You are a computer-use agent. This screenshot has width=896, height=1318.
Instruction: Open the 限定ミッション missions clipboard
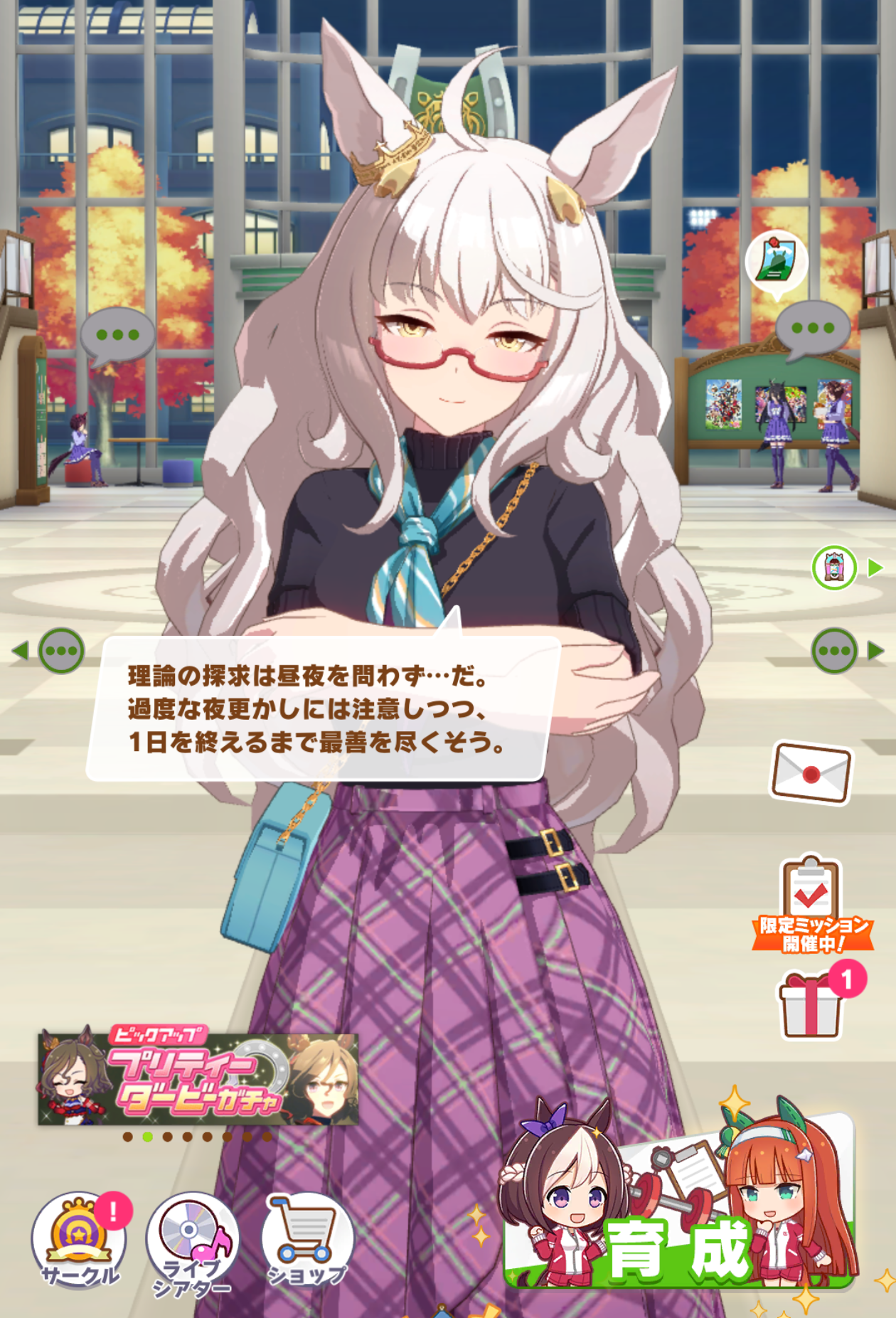click(811, 903)
